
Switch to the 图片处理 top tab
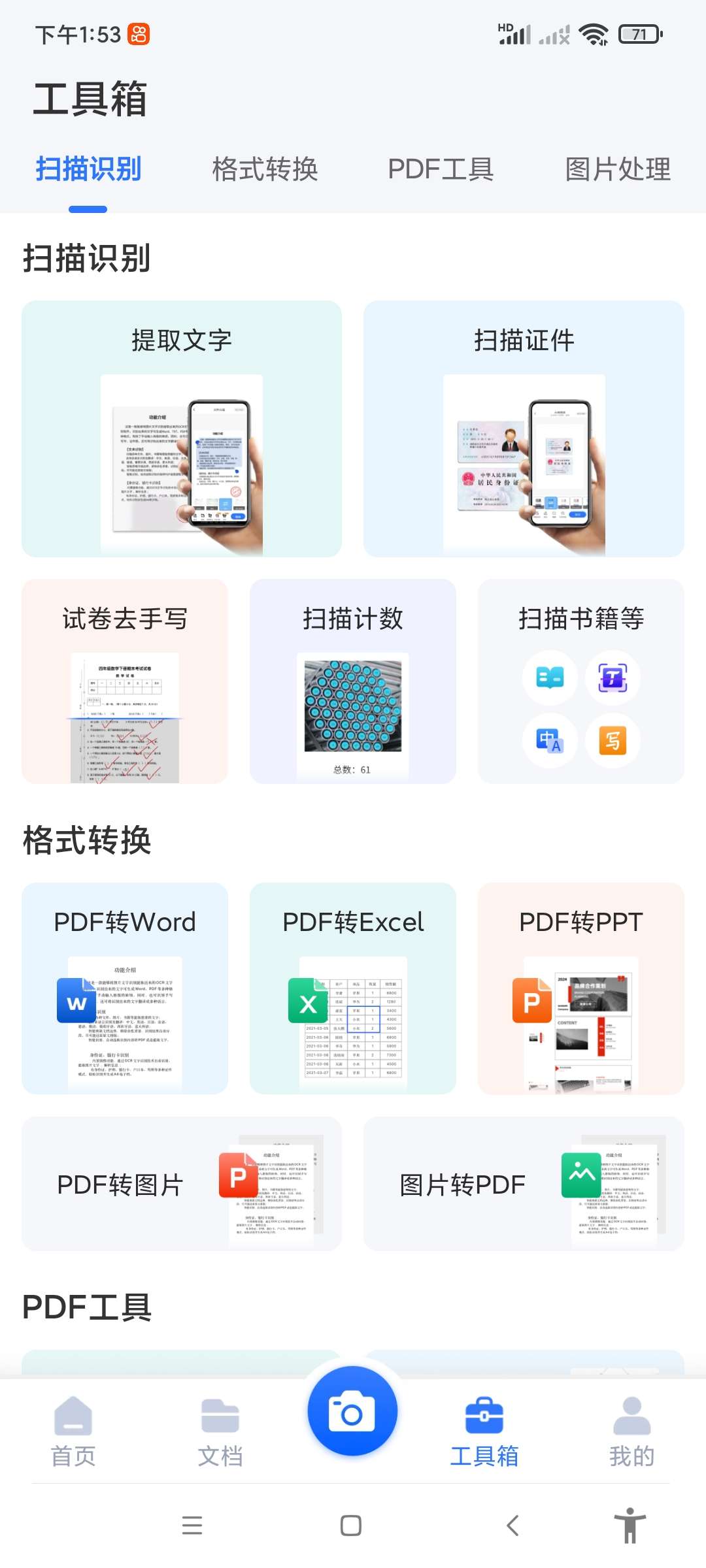coord(618,169)
